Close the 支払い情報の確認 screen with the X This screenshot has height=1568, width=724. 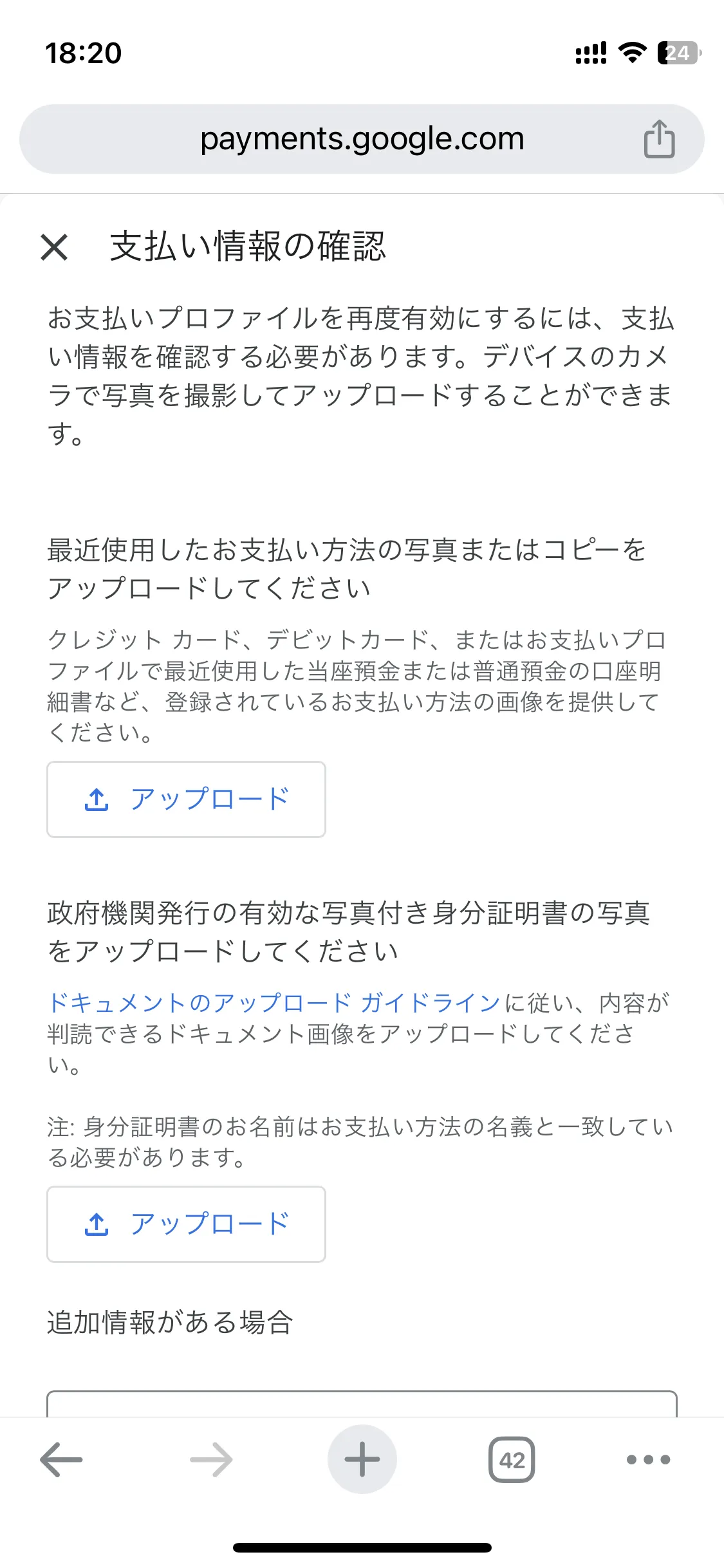click(x=55, y=247)
